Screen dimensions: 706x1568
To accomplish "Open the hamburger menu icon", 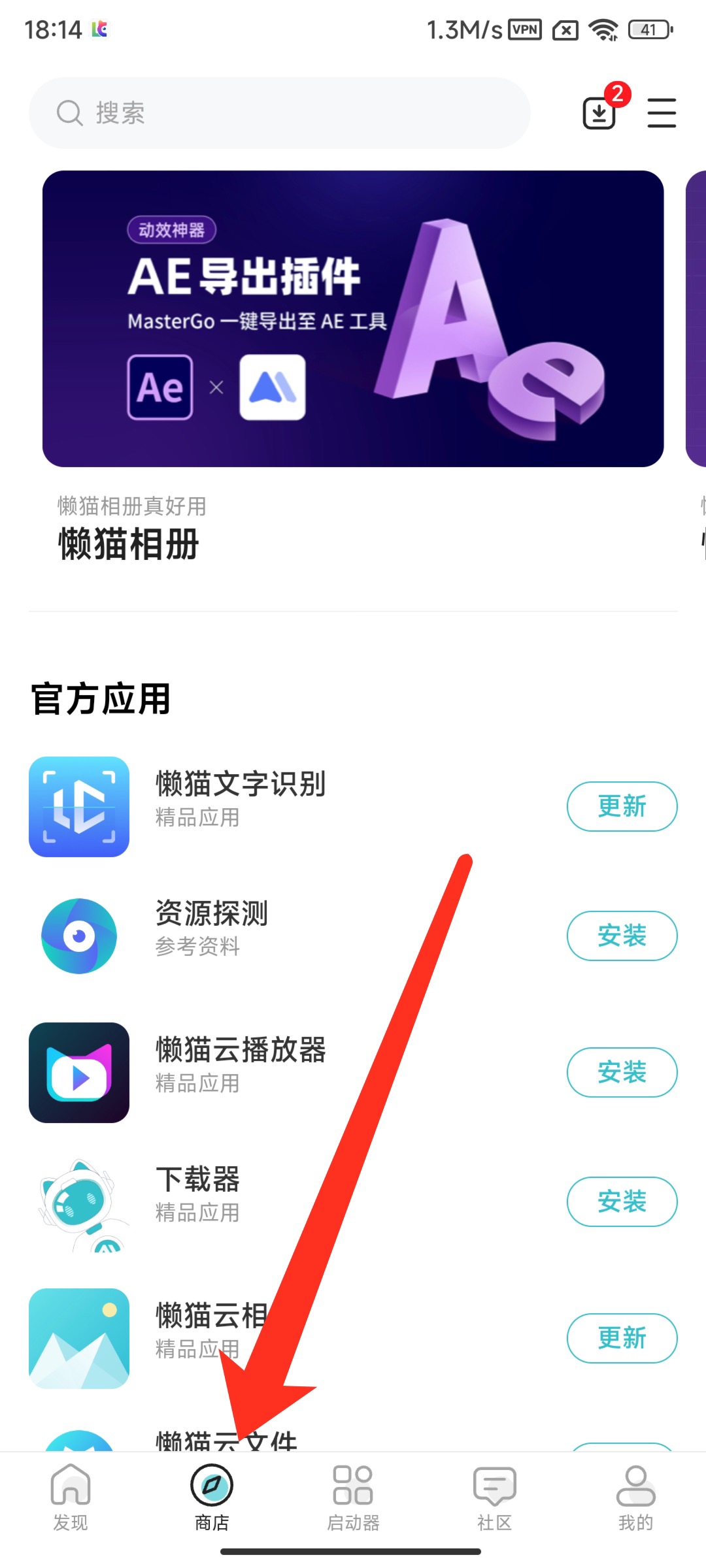I will click(662, 113).
